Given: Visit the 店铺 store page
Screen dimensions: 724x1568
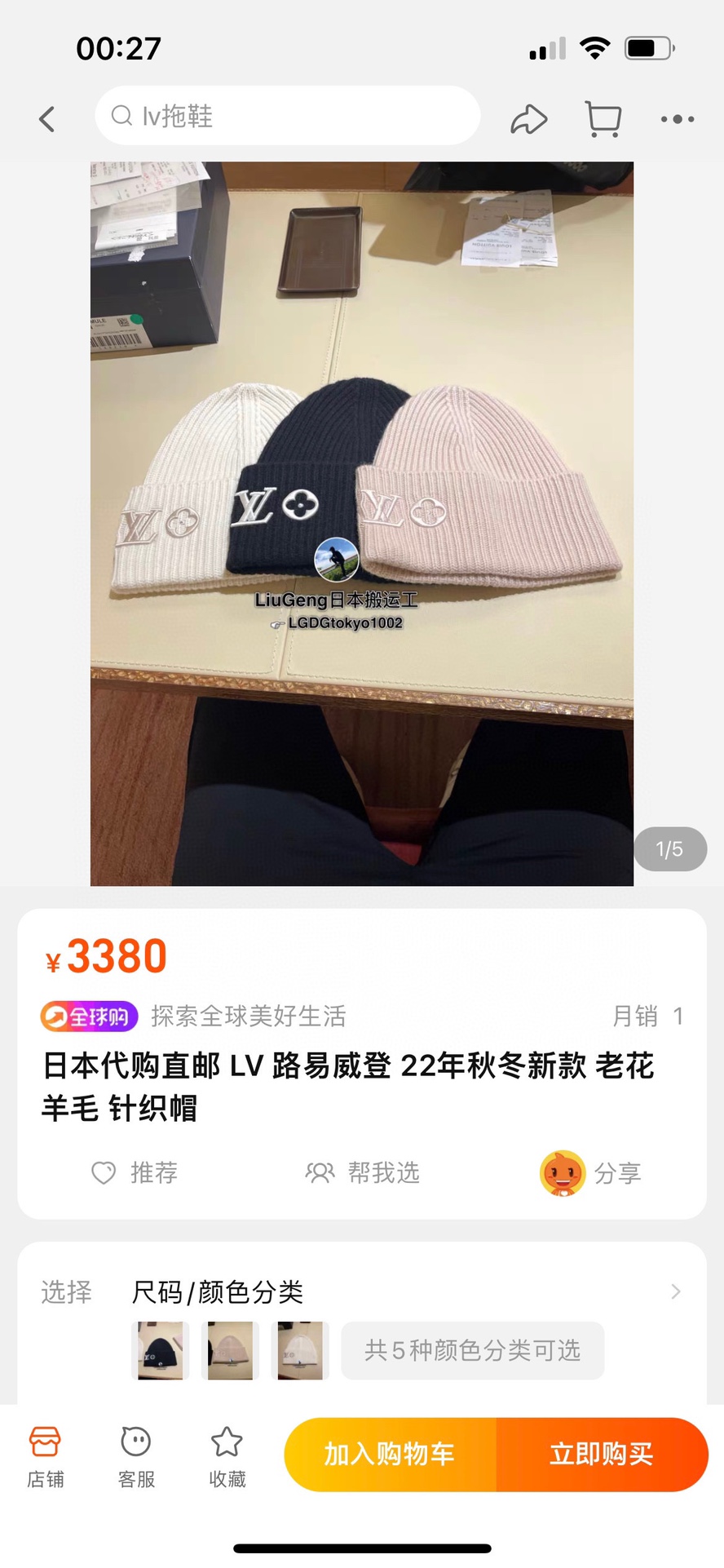Looking at the screenshot, I should tap(46, 1456).
